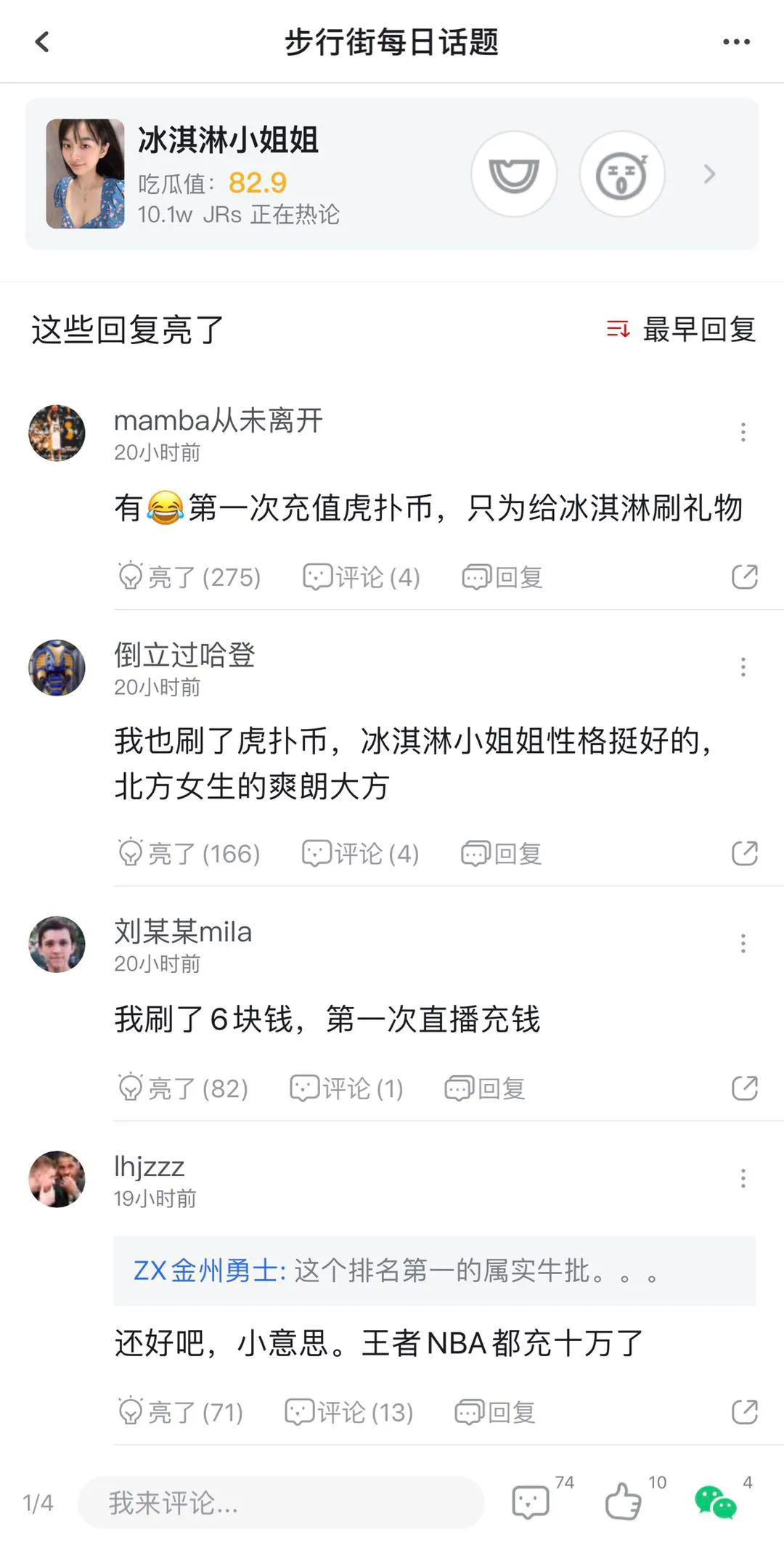
Task: Open the top-right three-dot menu
Action: click(736, 42)
